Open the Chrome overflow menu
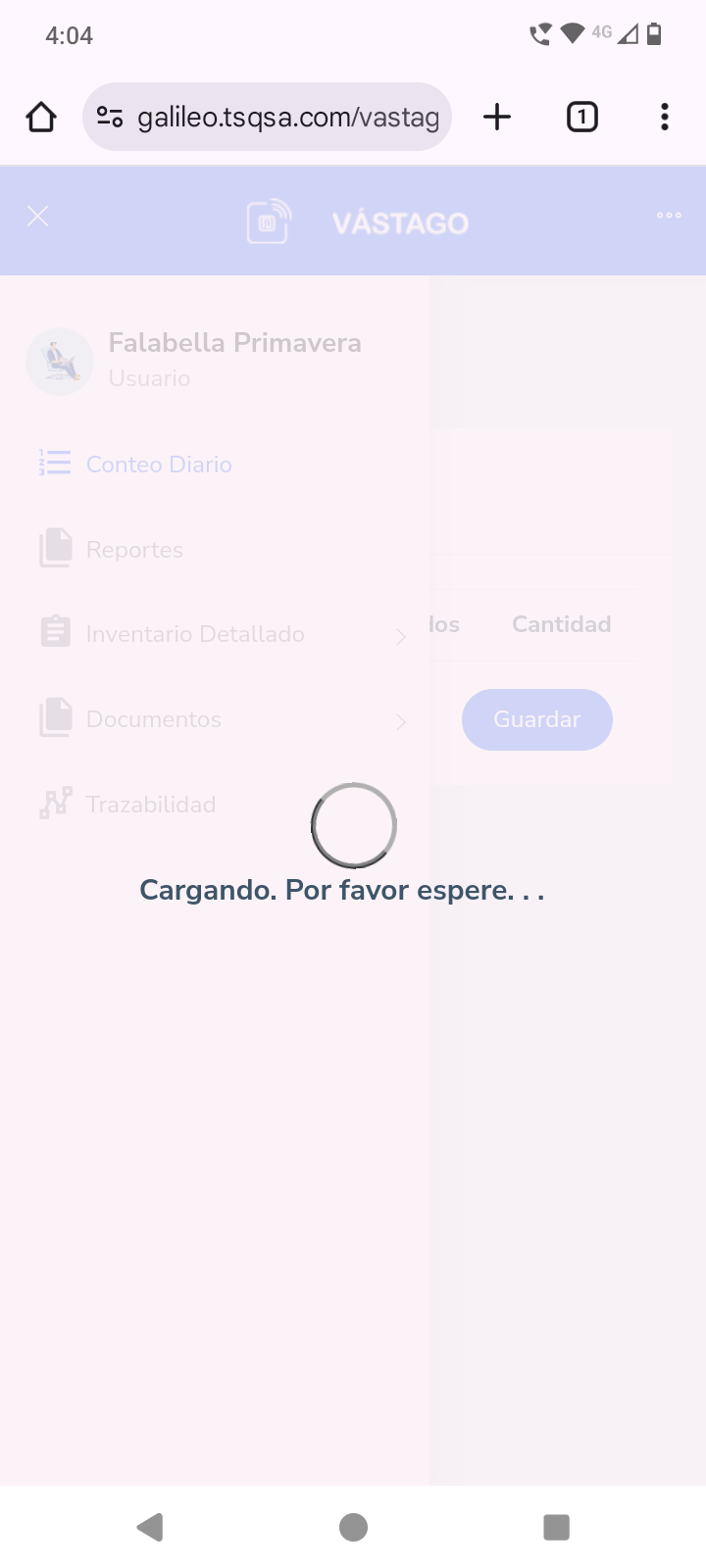The width and height of the screenshot is (706, 1568). click(x=665, y=118)
